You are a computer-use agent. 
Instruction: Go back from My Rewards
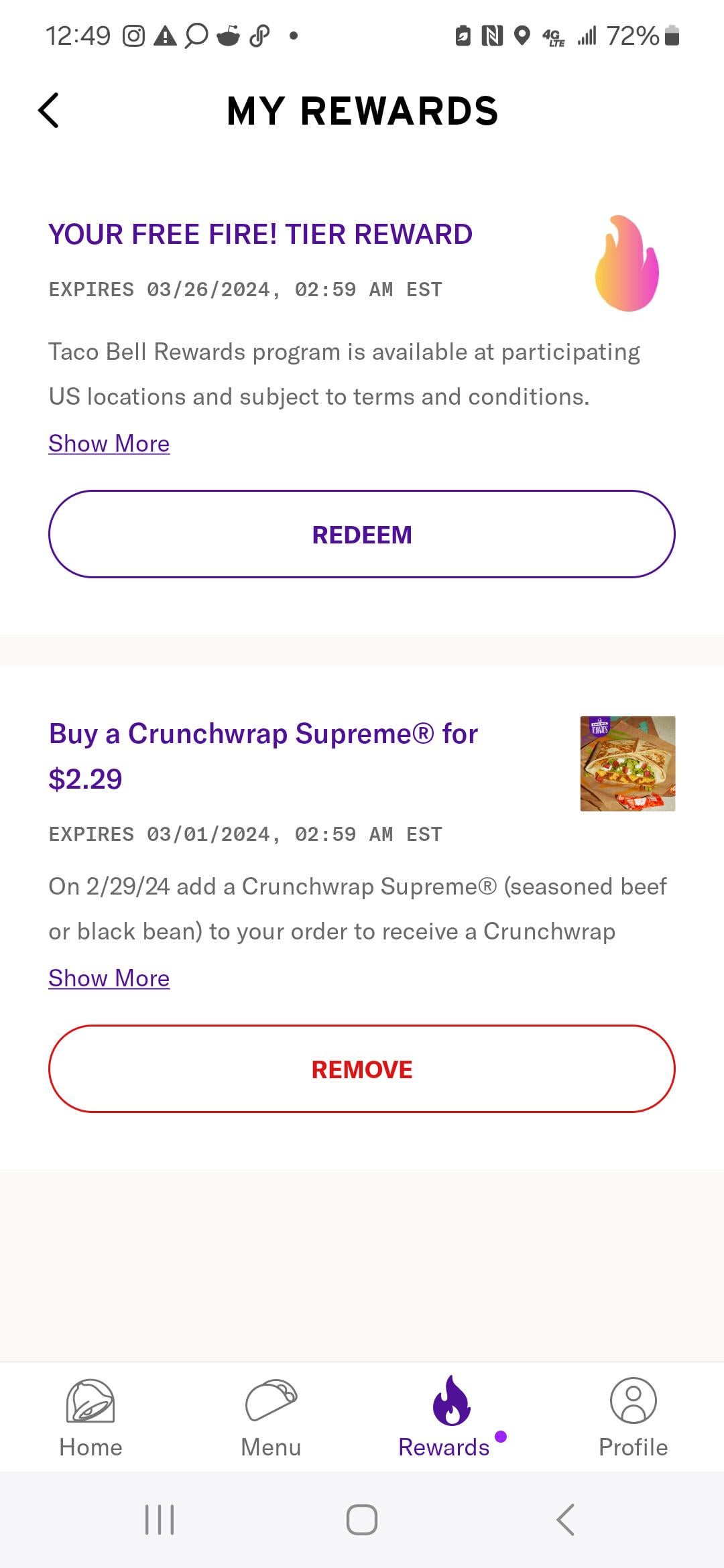49,111
